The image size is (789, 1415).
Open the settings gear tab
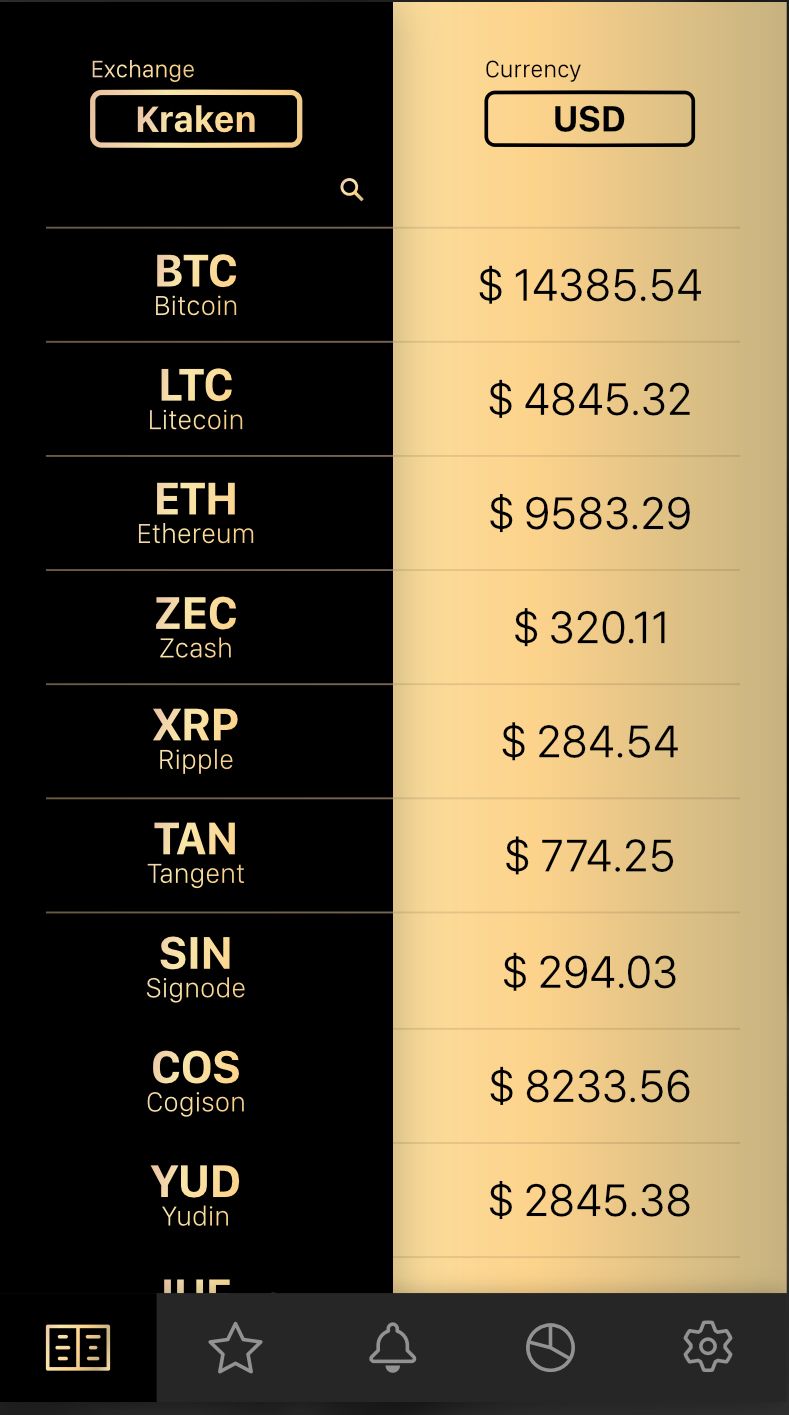point(708,1348)
